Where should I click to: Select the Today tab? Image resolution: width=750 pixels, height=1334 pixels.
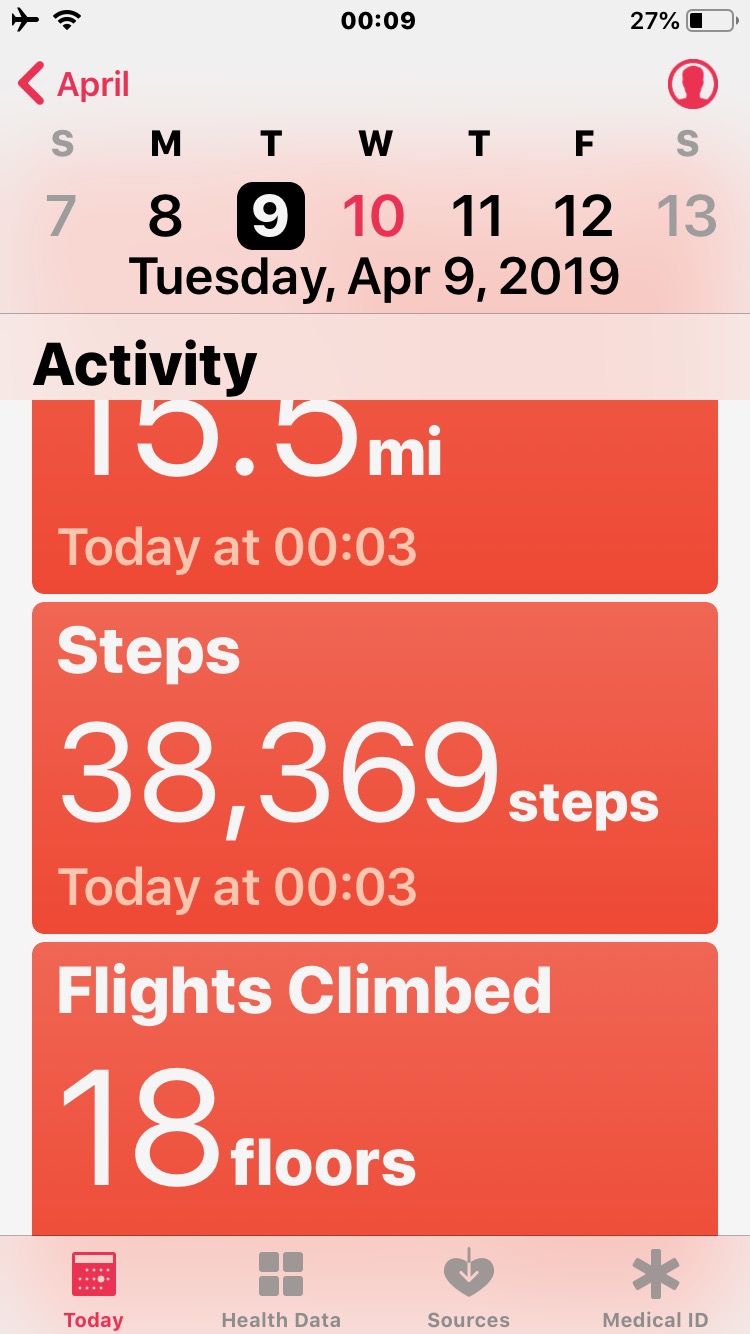pyautogui.click(x=94, y=1288)
